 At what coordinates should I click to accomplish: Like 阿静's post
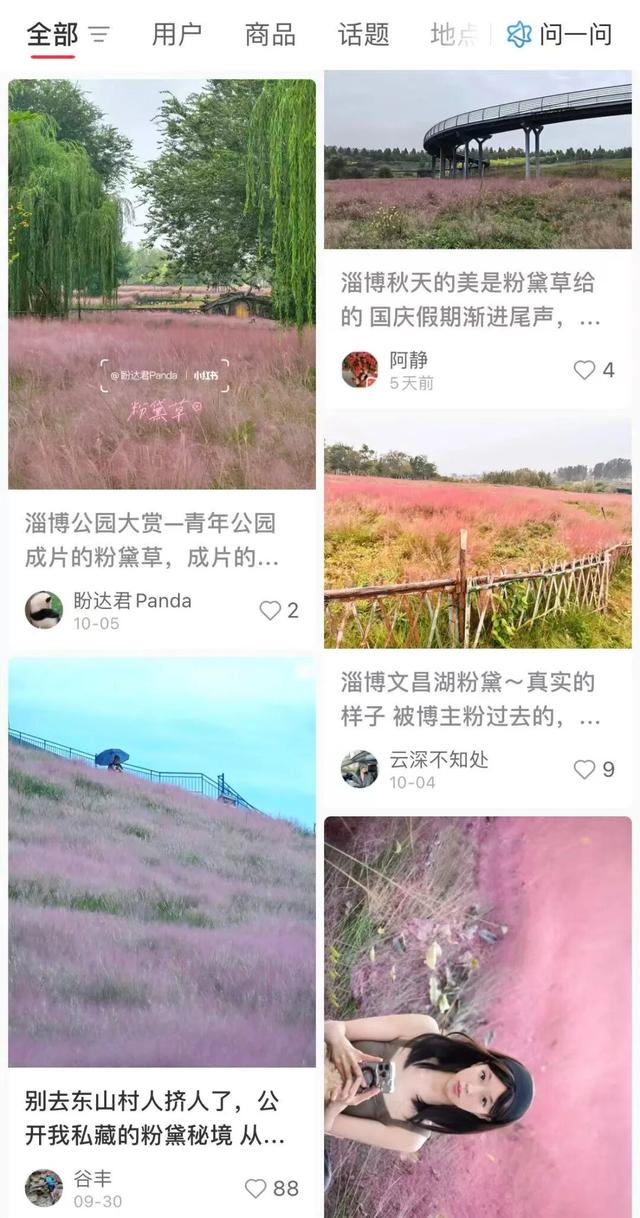tap(585, 370)
